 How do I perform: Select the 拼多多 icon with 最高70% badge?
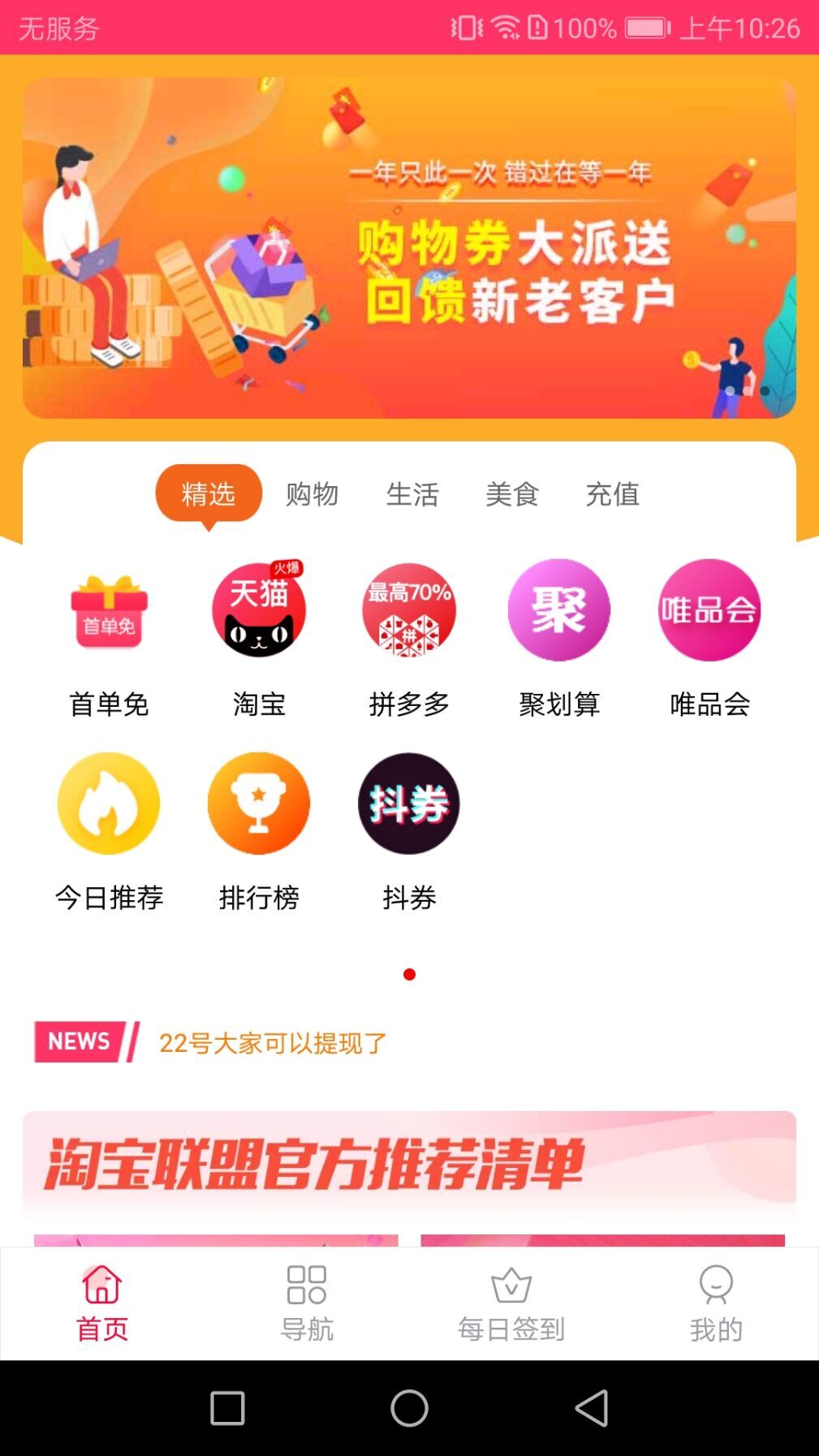click(x=408, y=610)
